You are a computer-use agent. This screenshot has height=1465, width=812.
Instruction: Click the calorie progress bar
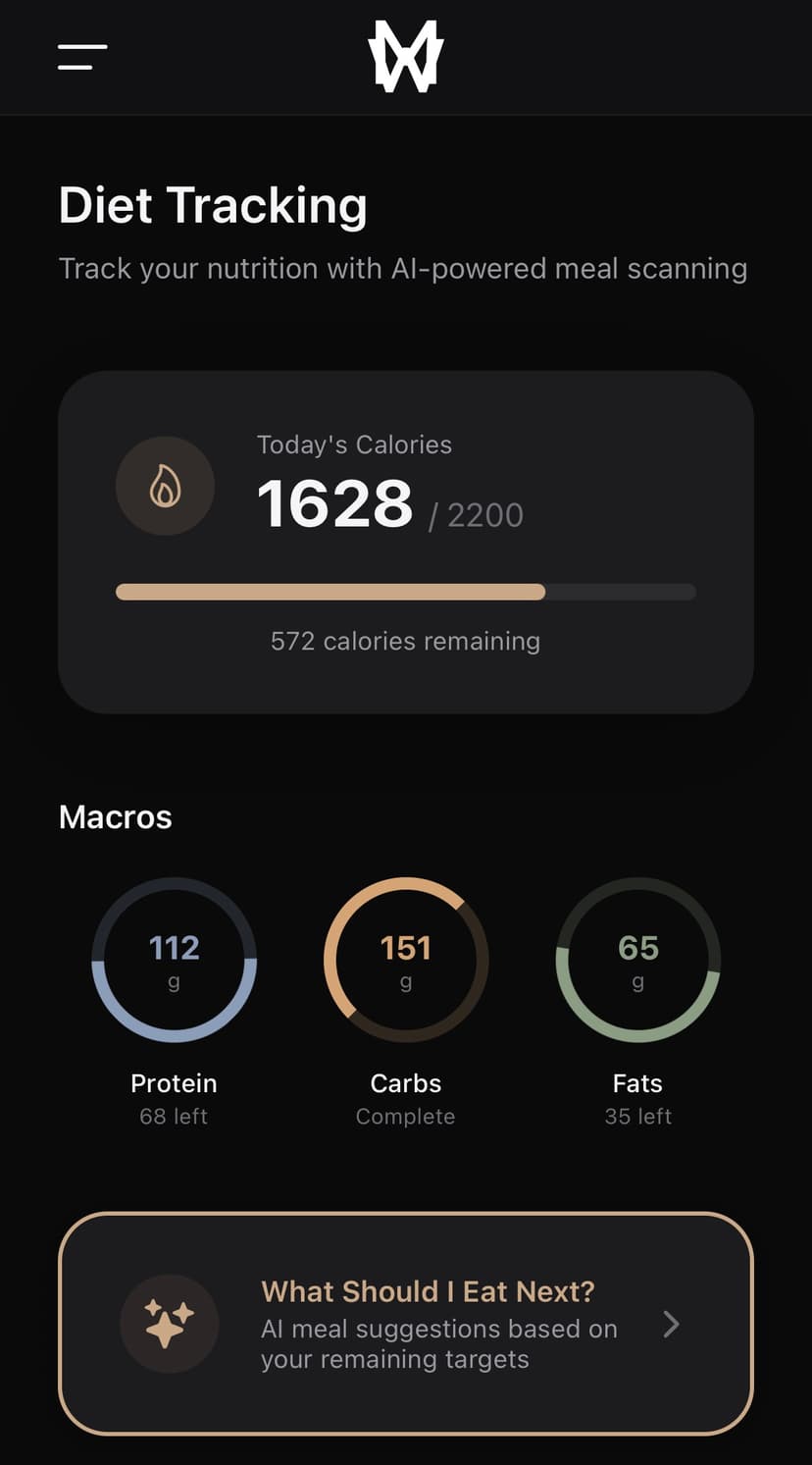[405, 592]
